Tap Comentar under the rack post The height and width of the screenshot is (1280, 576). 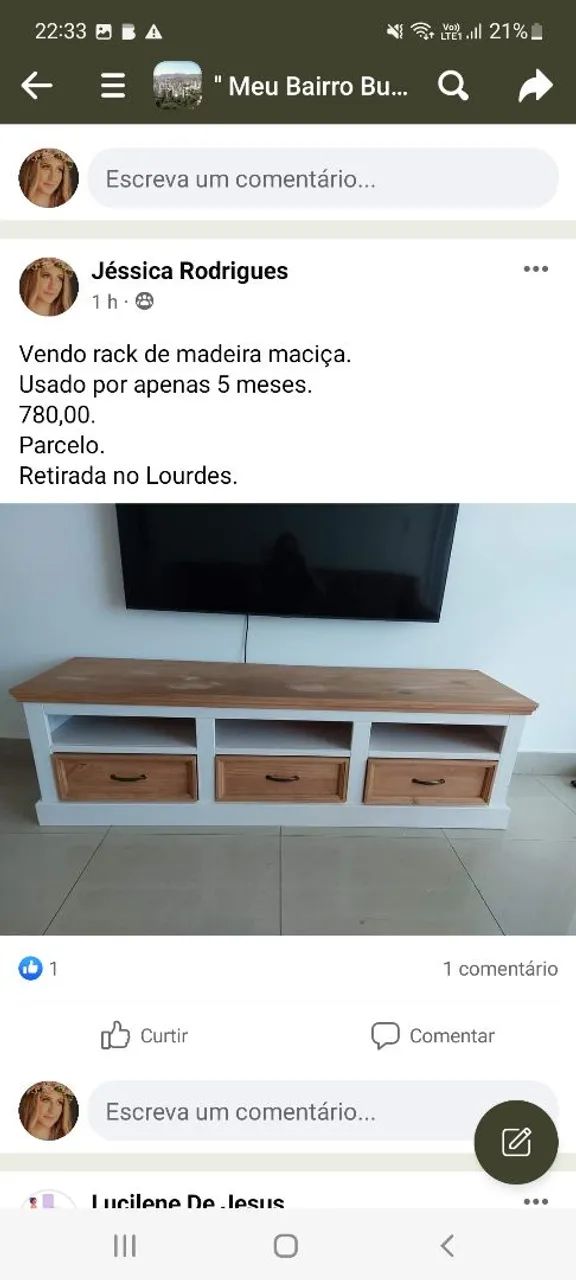(432, 1035)
